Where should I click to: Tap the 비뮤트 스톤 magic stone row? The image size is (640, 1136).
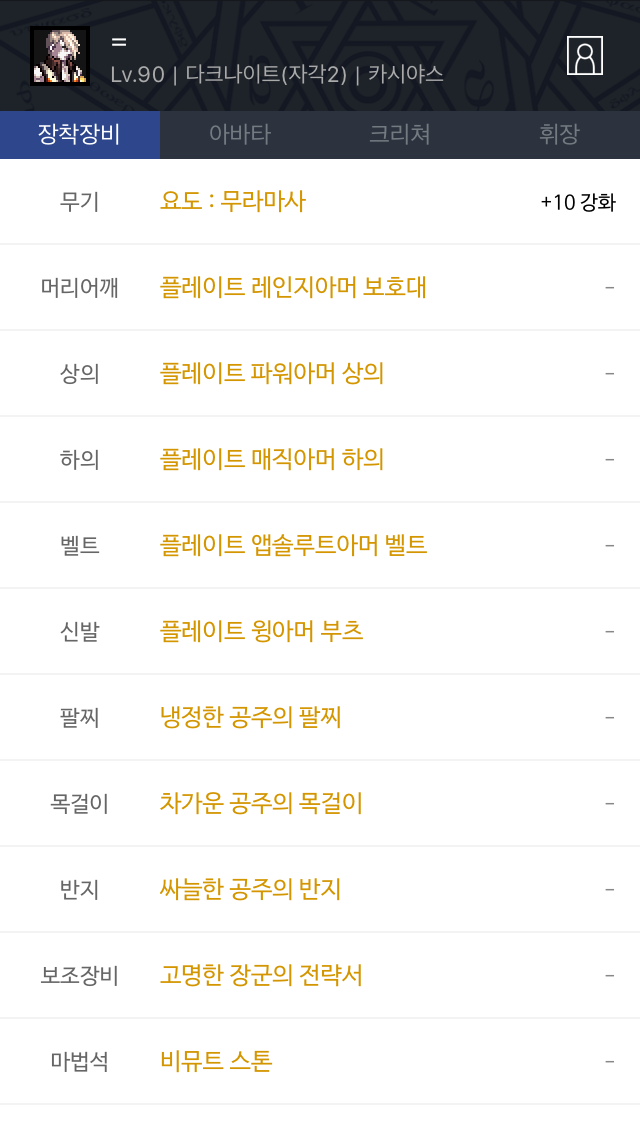pyautogui.click(x=216, y=1062)
